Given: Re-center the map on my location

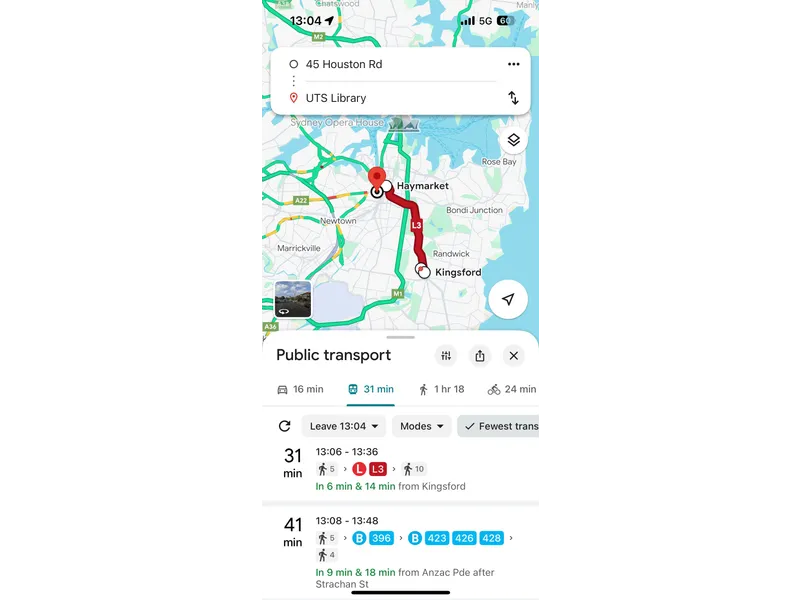Looking at the screenshot, I should (x=508, y=299).
